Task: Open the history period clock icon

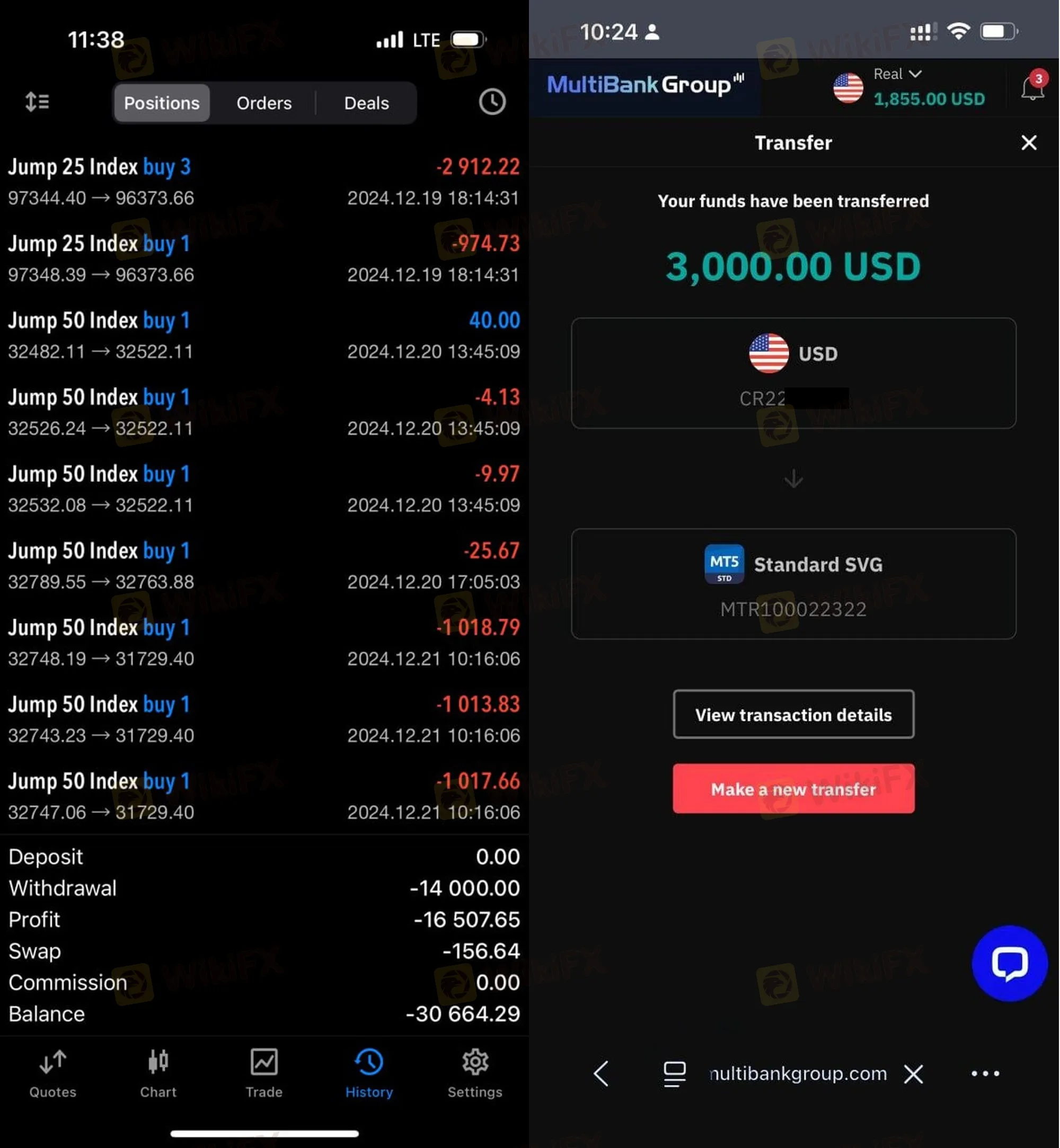Action: (x=491, y=102)
